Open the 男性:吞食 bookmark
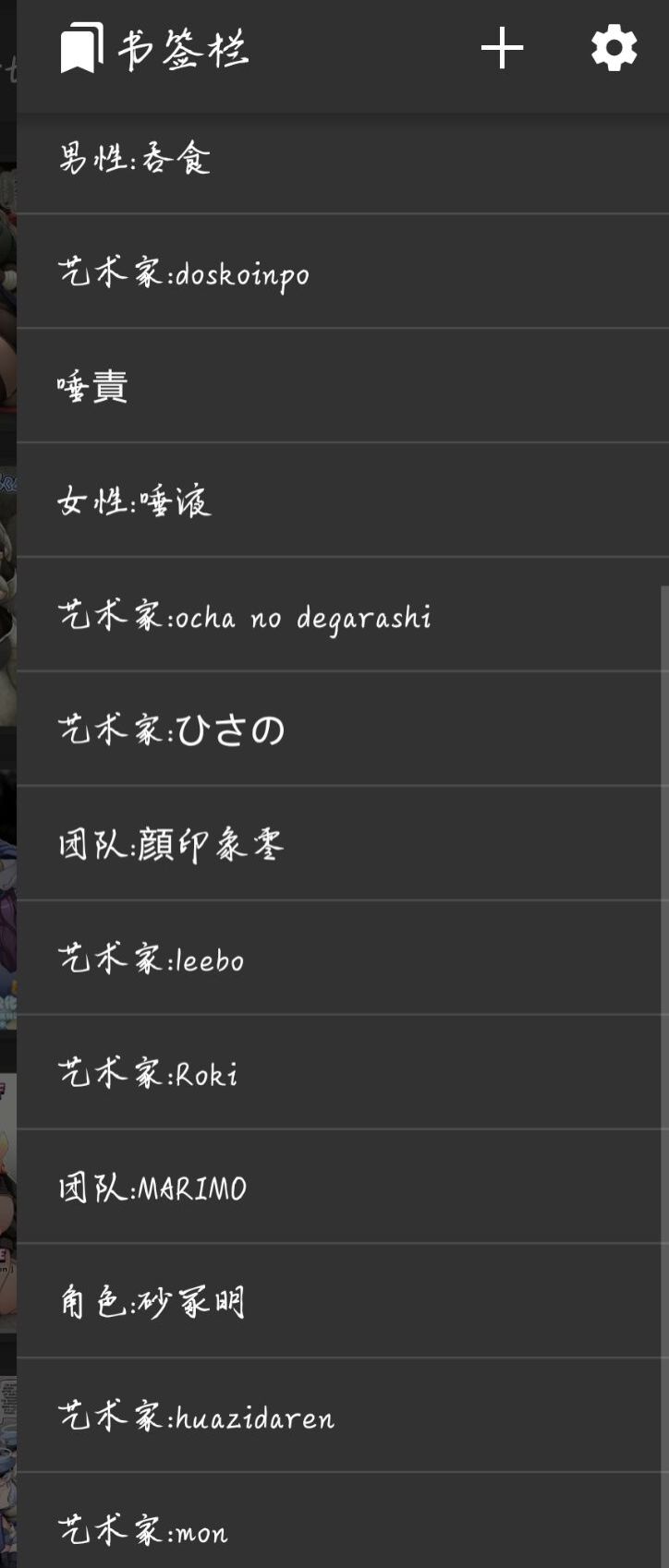 pos(135,160)
